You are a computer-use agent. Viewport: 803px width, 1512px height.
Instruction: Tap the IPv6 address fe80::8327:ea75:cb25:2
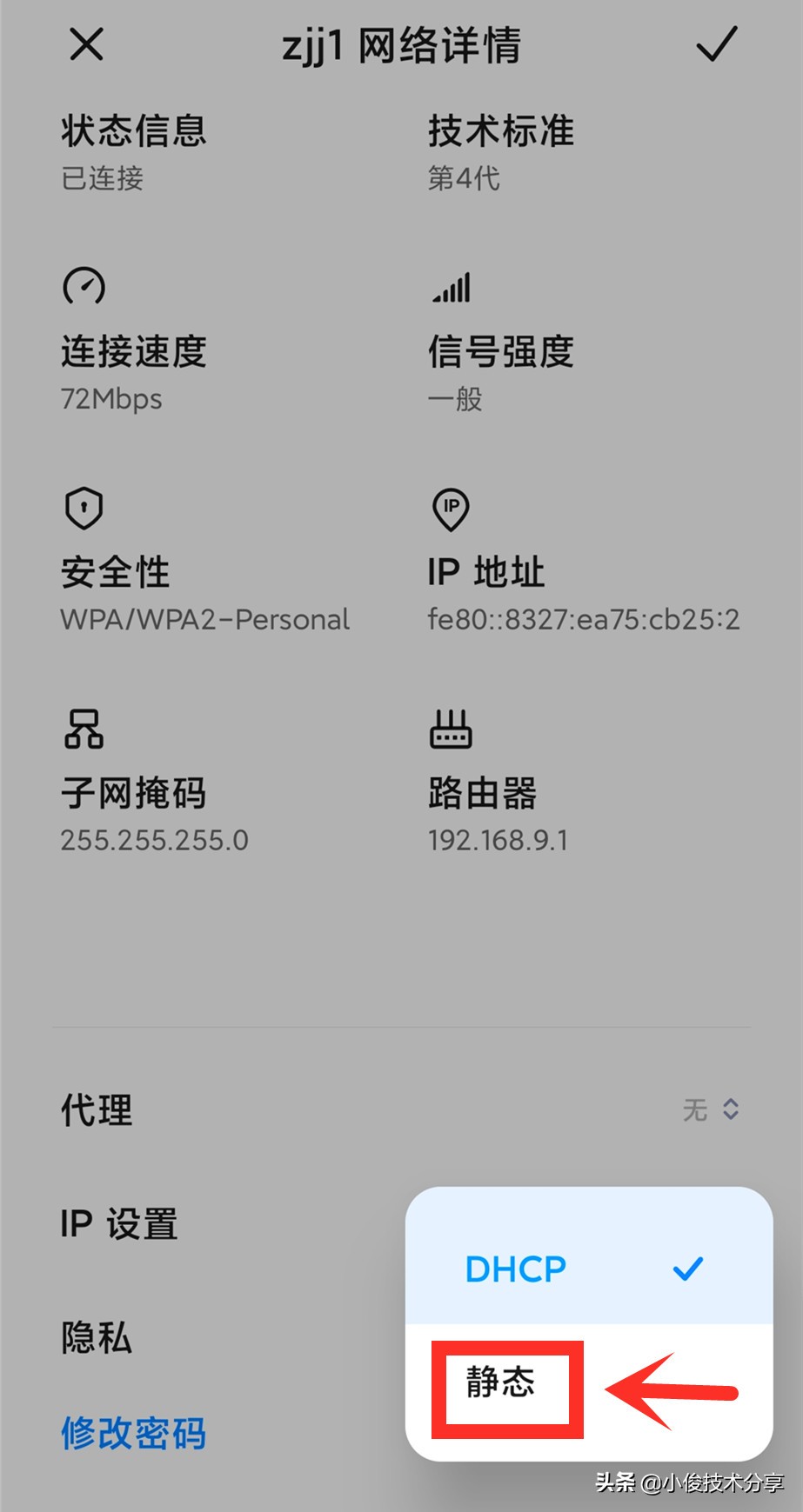click(x=583, y=619)
